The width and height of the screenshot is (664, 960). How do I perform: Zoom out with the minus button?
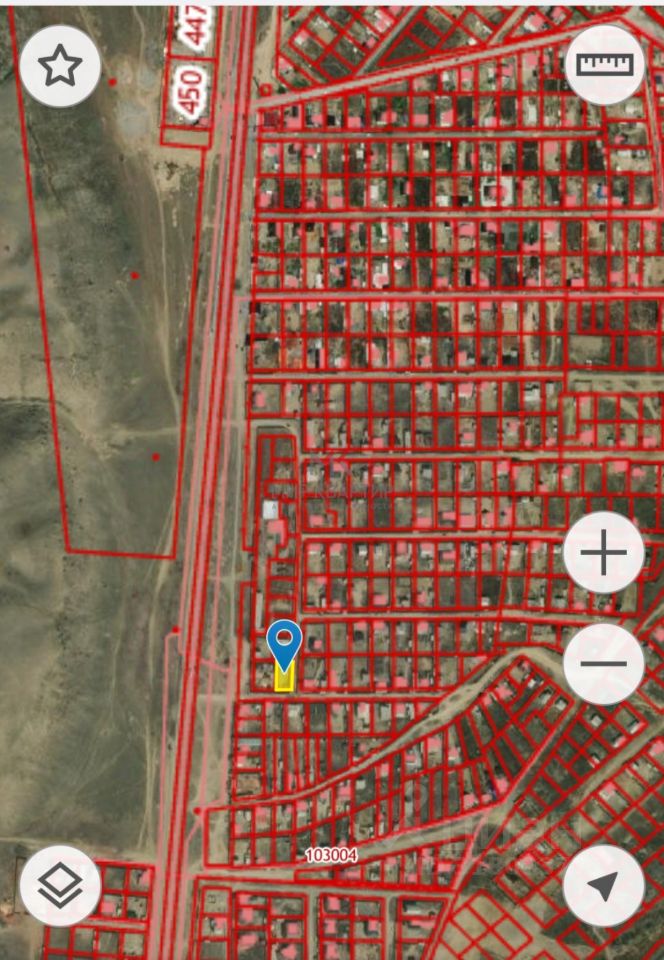(x=604, y=664)
